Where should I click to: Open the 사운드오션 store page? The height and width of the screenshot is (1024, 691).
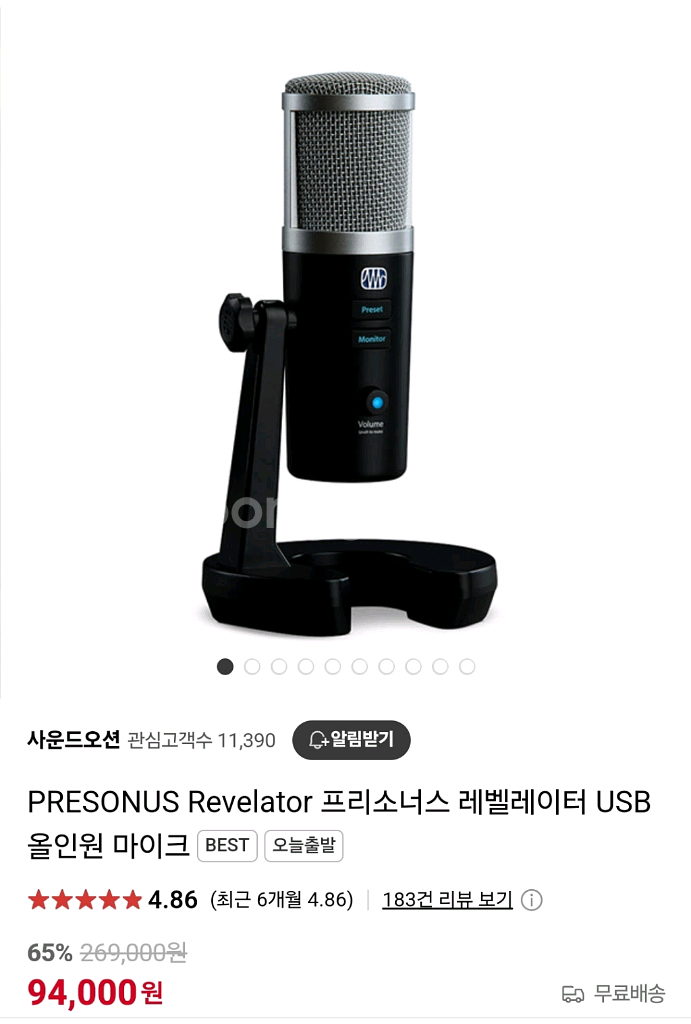pos(74,740)
